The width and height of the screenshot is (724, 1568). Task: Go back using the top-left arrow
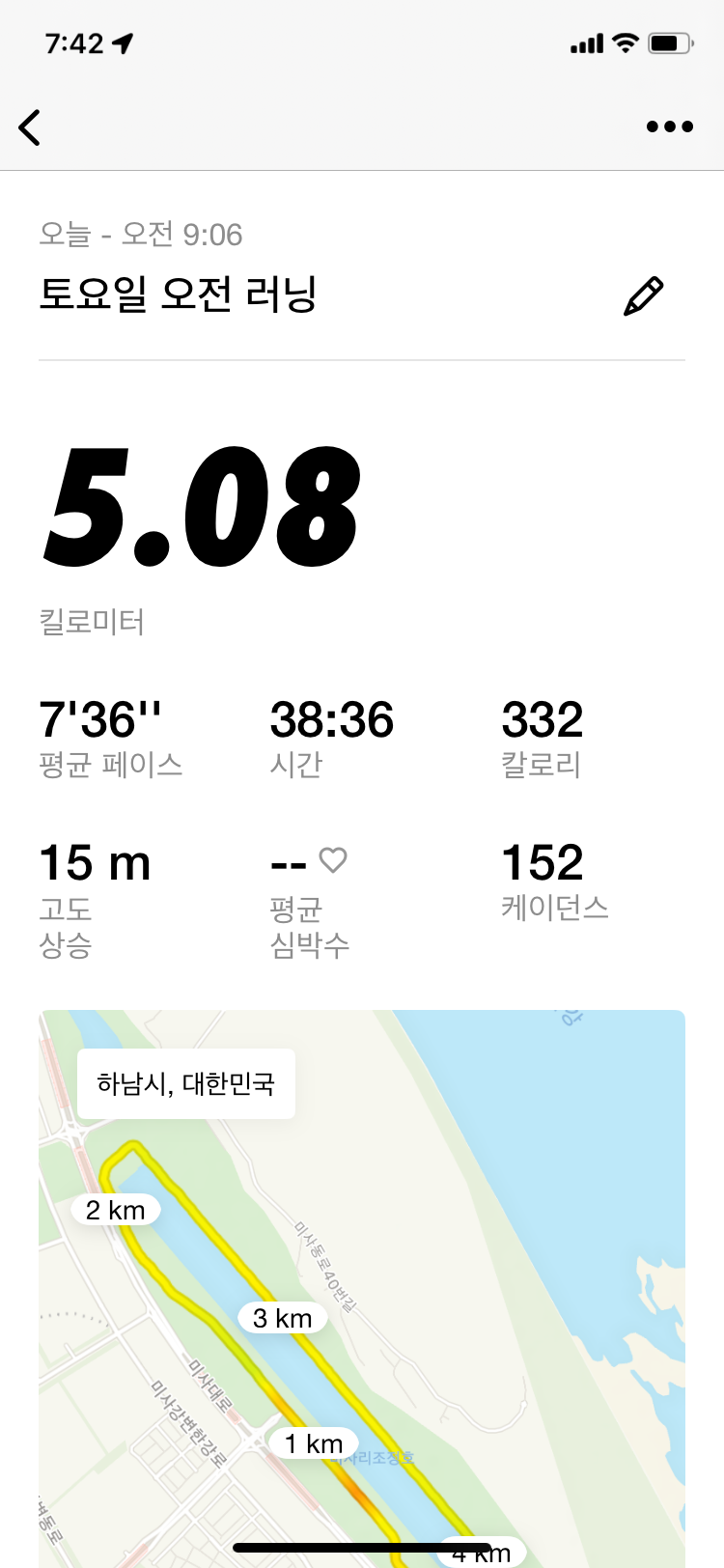[x=31, y=126]
